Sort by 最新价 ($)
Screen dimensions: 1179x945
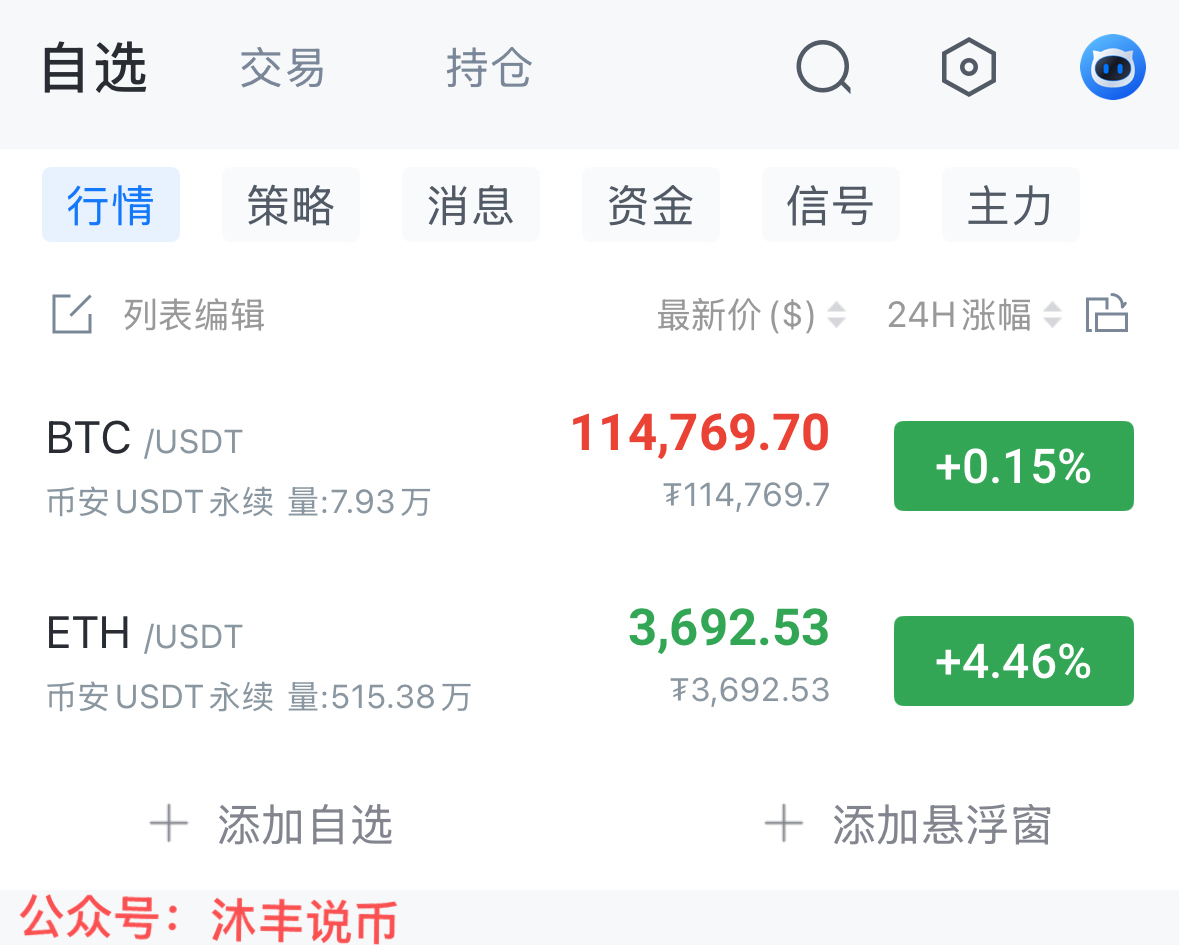click(750, 316)
